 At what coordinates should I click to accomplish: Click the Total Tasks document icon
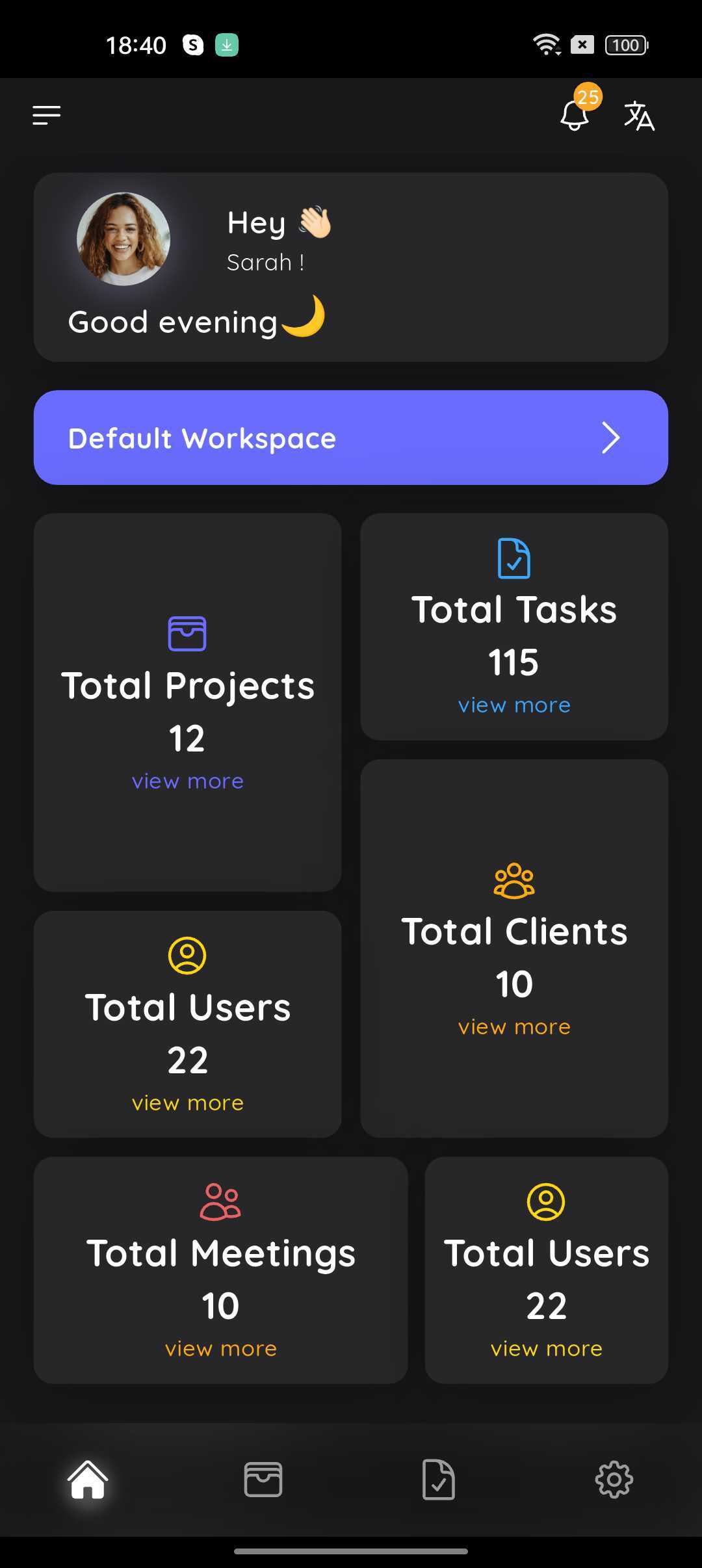[x=514, y=558]
